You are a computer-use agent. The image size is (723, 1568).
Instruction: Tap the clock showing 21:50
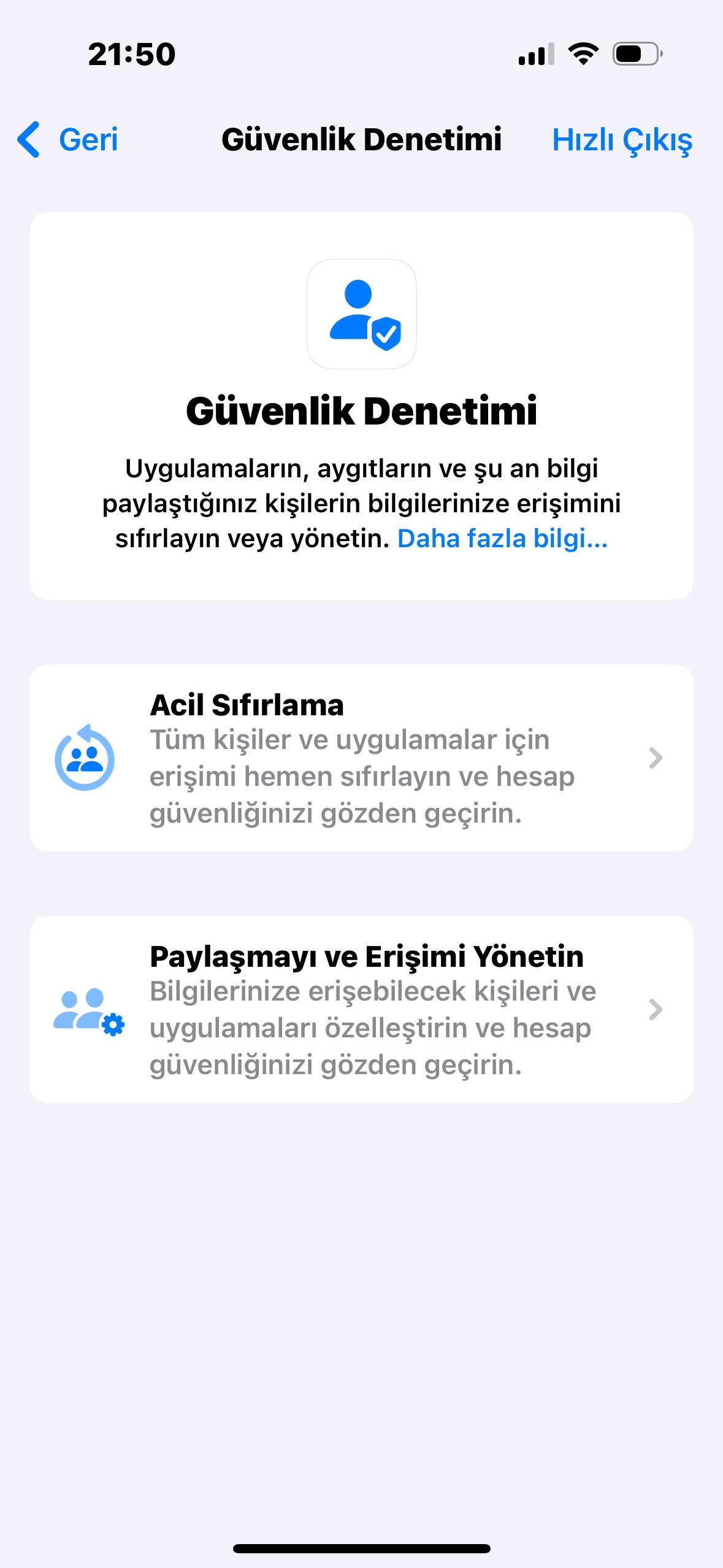[131, 54]
